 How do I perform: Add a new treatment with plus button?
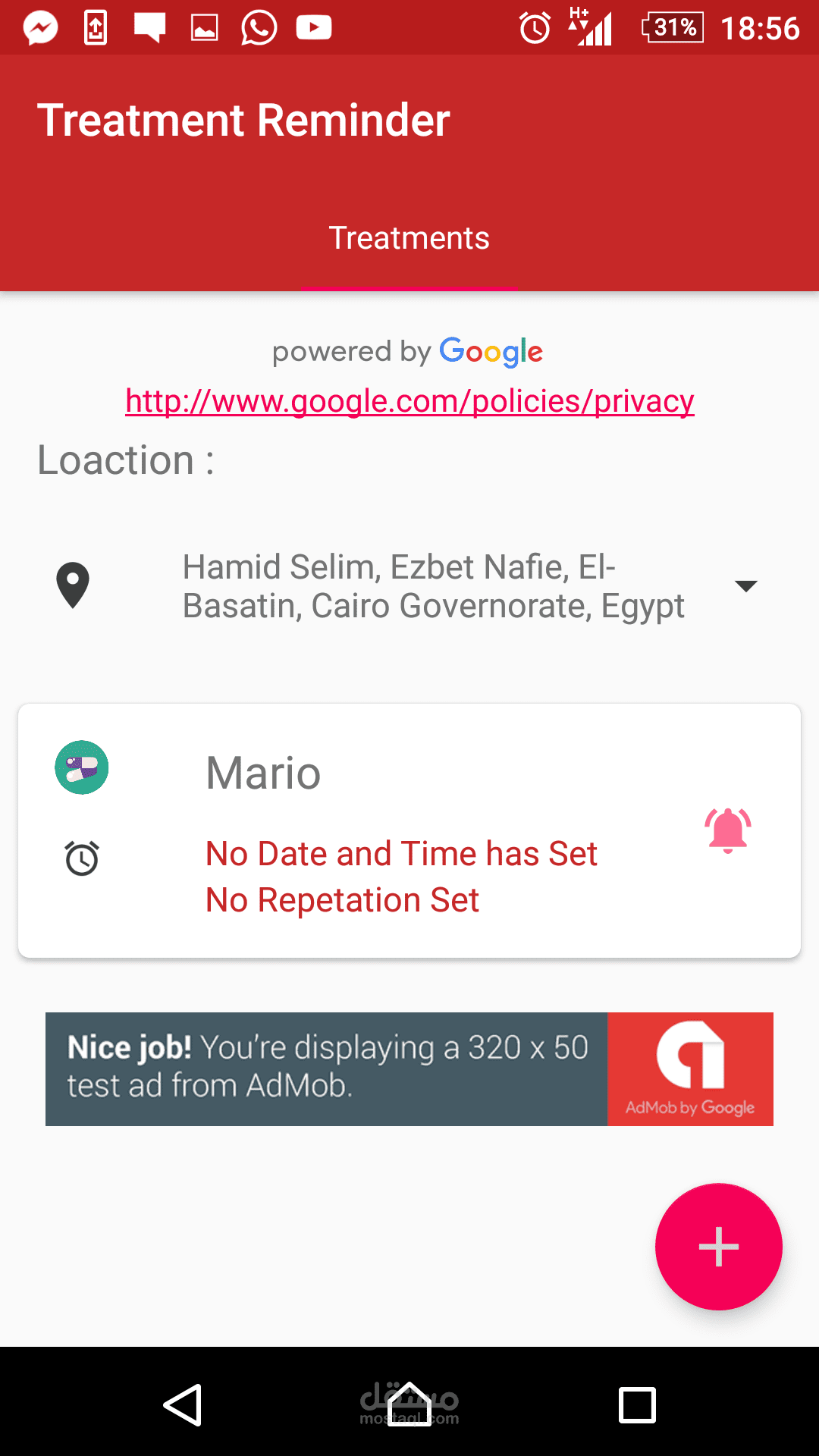(x=718, y=1247)
